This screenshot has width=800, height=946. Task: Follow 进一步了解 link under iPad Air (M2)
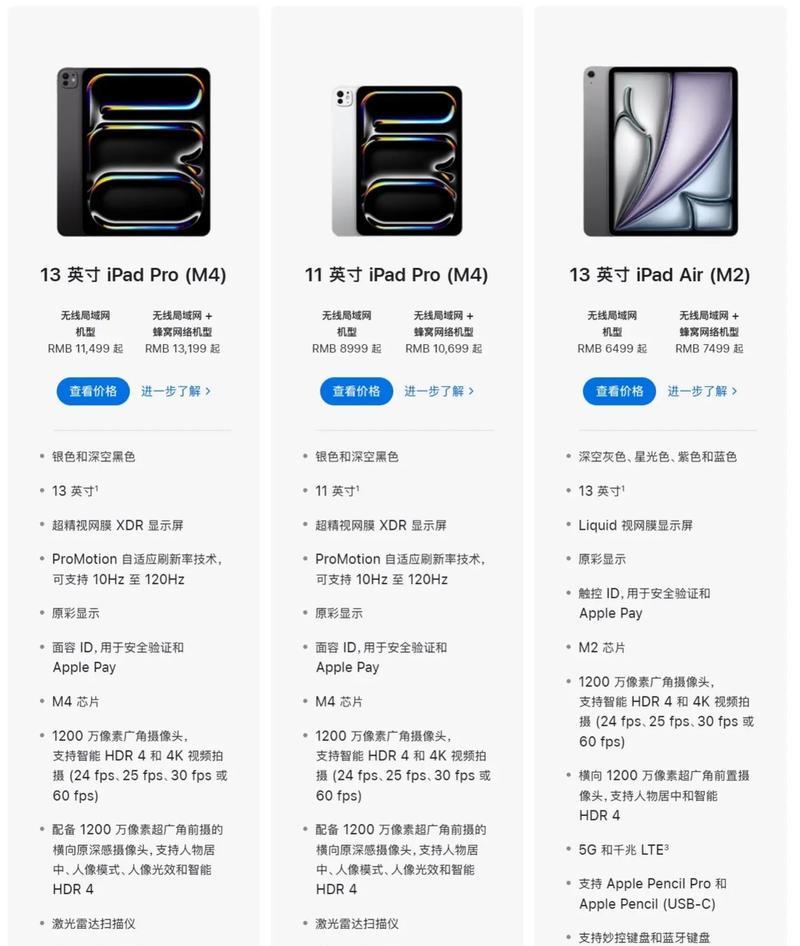[702, 391]
